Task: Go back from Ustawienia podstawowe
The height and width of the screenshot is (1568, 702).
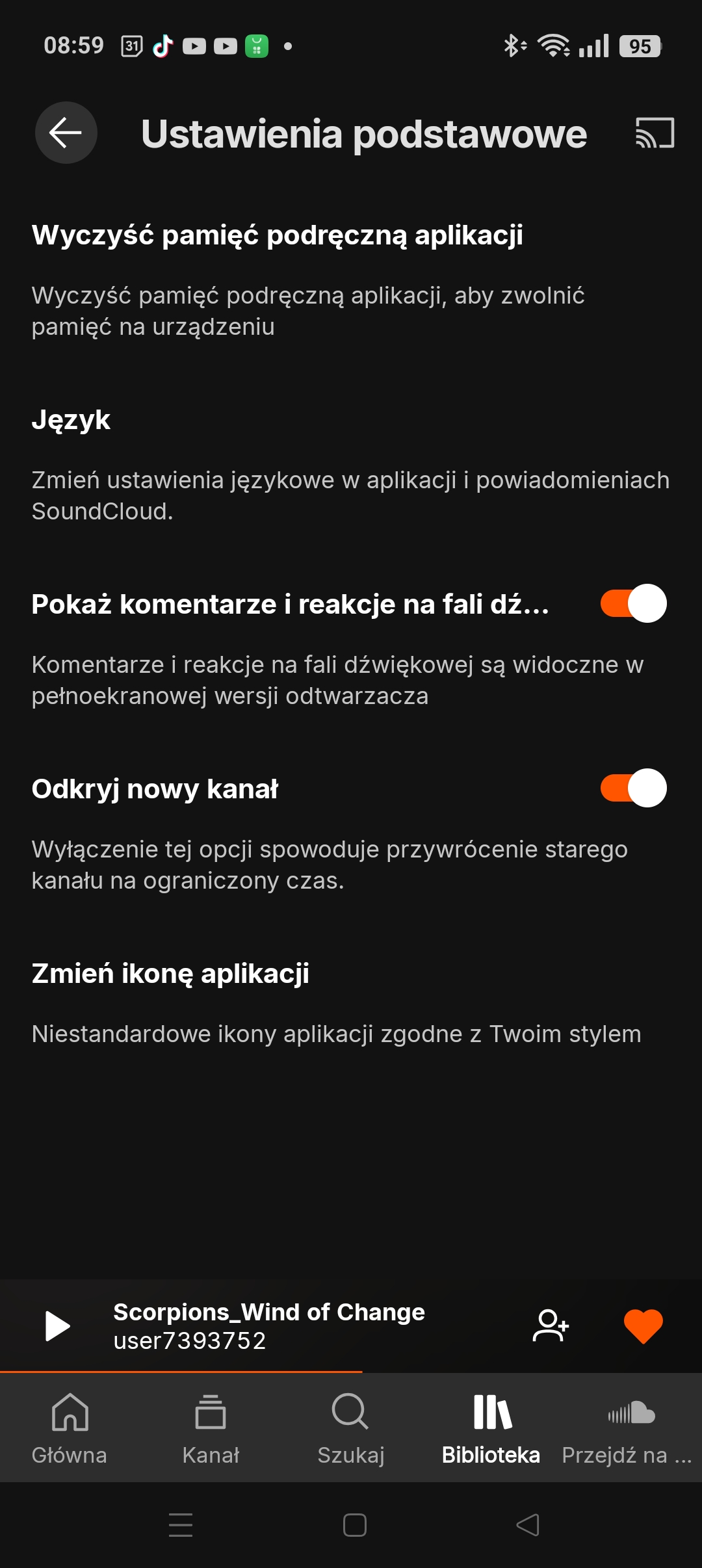Action: coord(66,133)
